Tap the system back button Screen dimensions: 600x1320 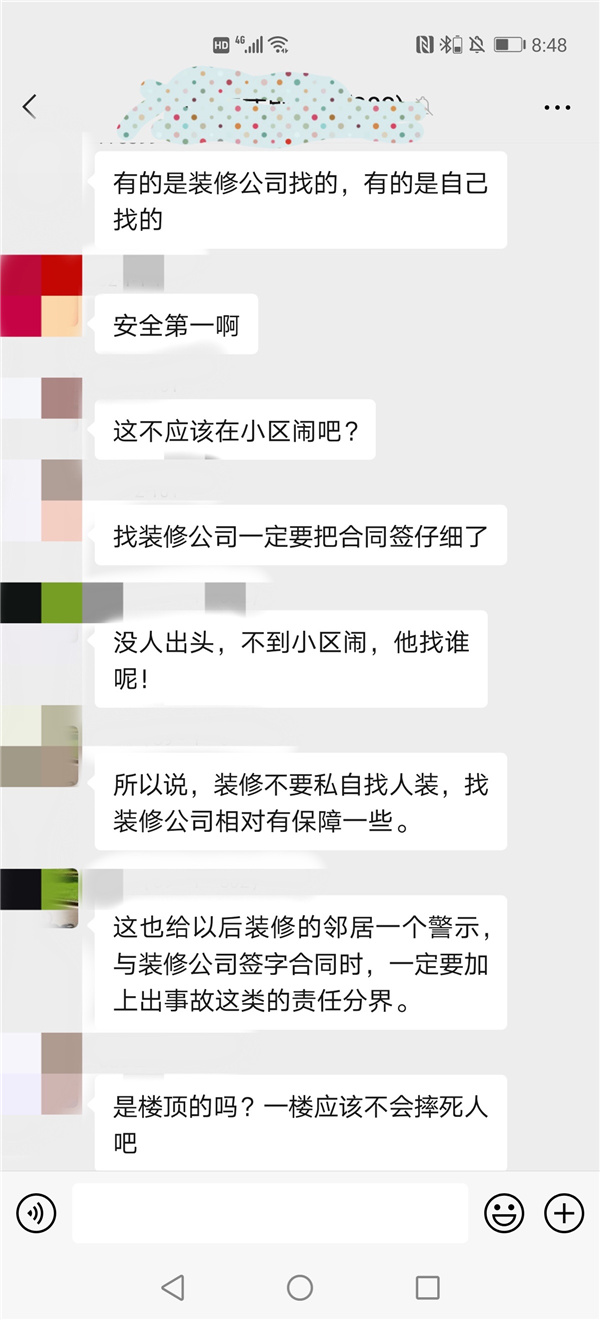(x=172, y=1287)
